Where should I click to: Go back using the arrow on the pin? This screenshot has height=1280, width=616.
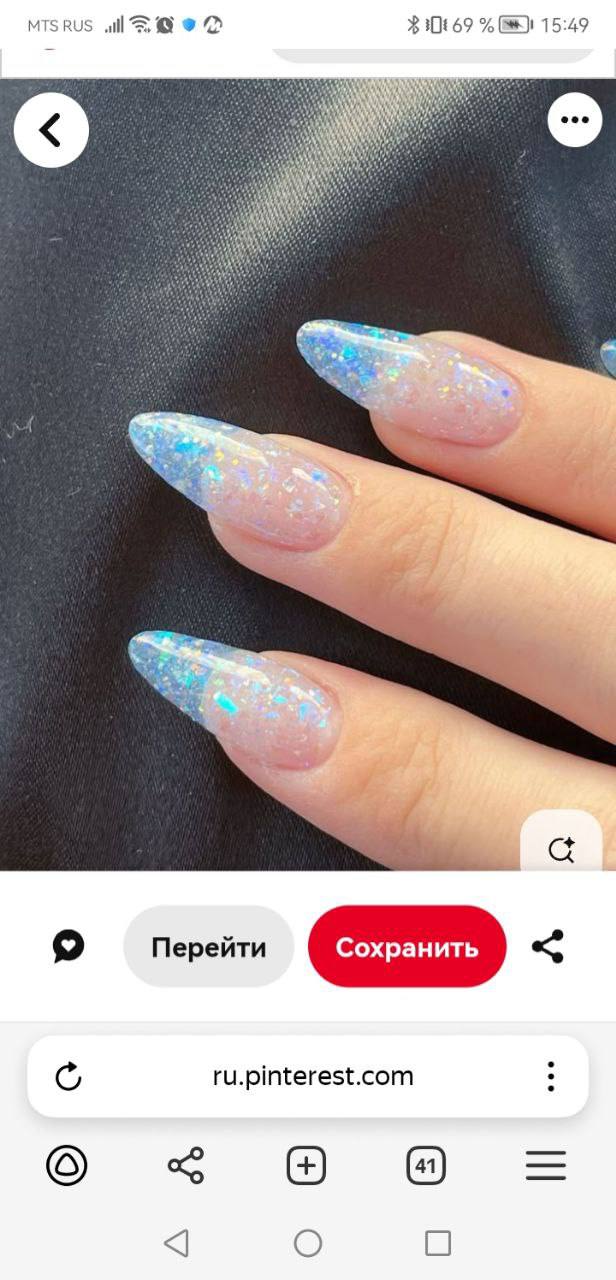pos(51,130)
